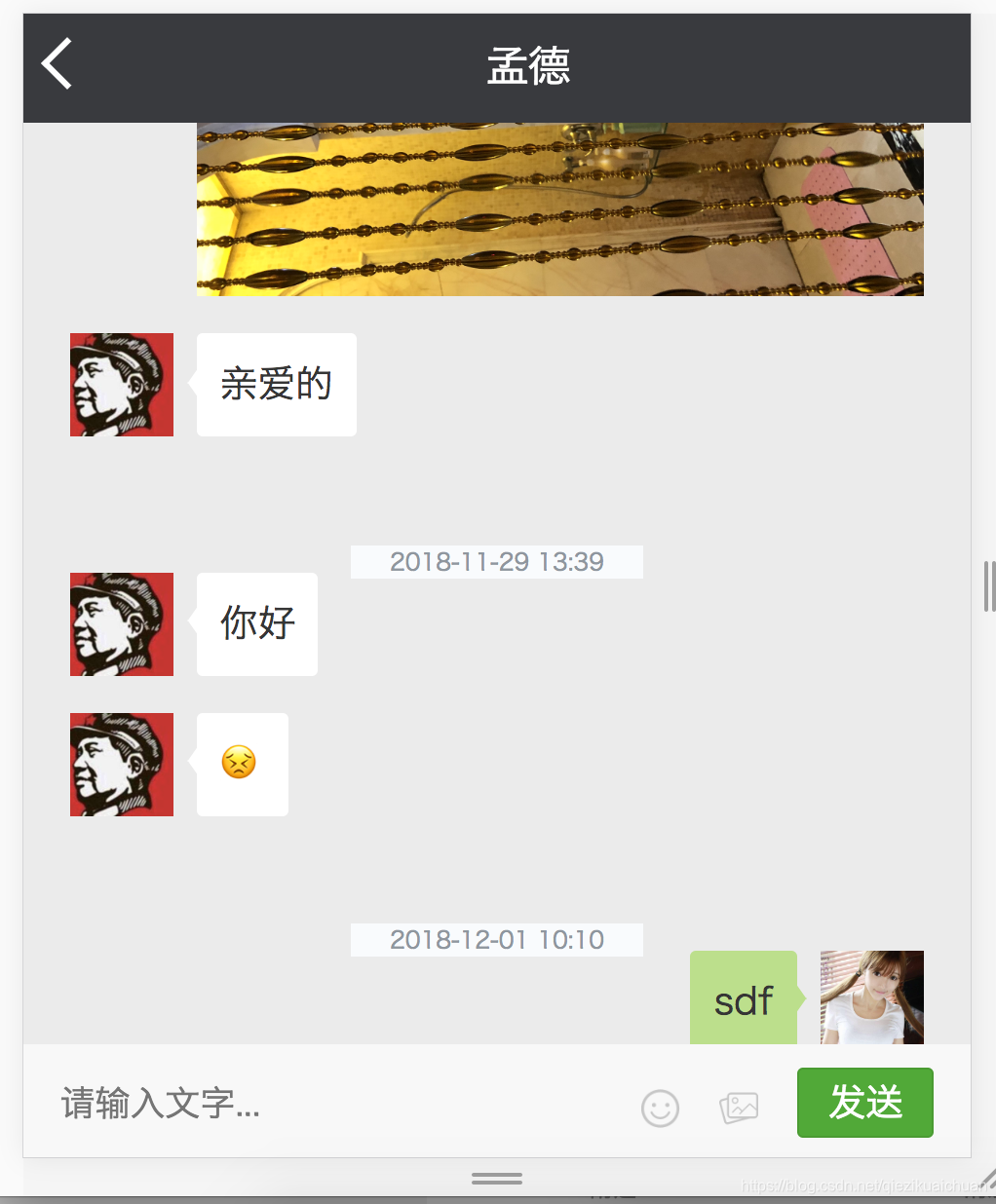
Task: Tap my avatar next to sdf
Action: pyautogui.click(x=871, y=997)
